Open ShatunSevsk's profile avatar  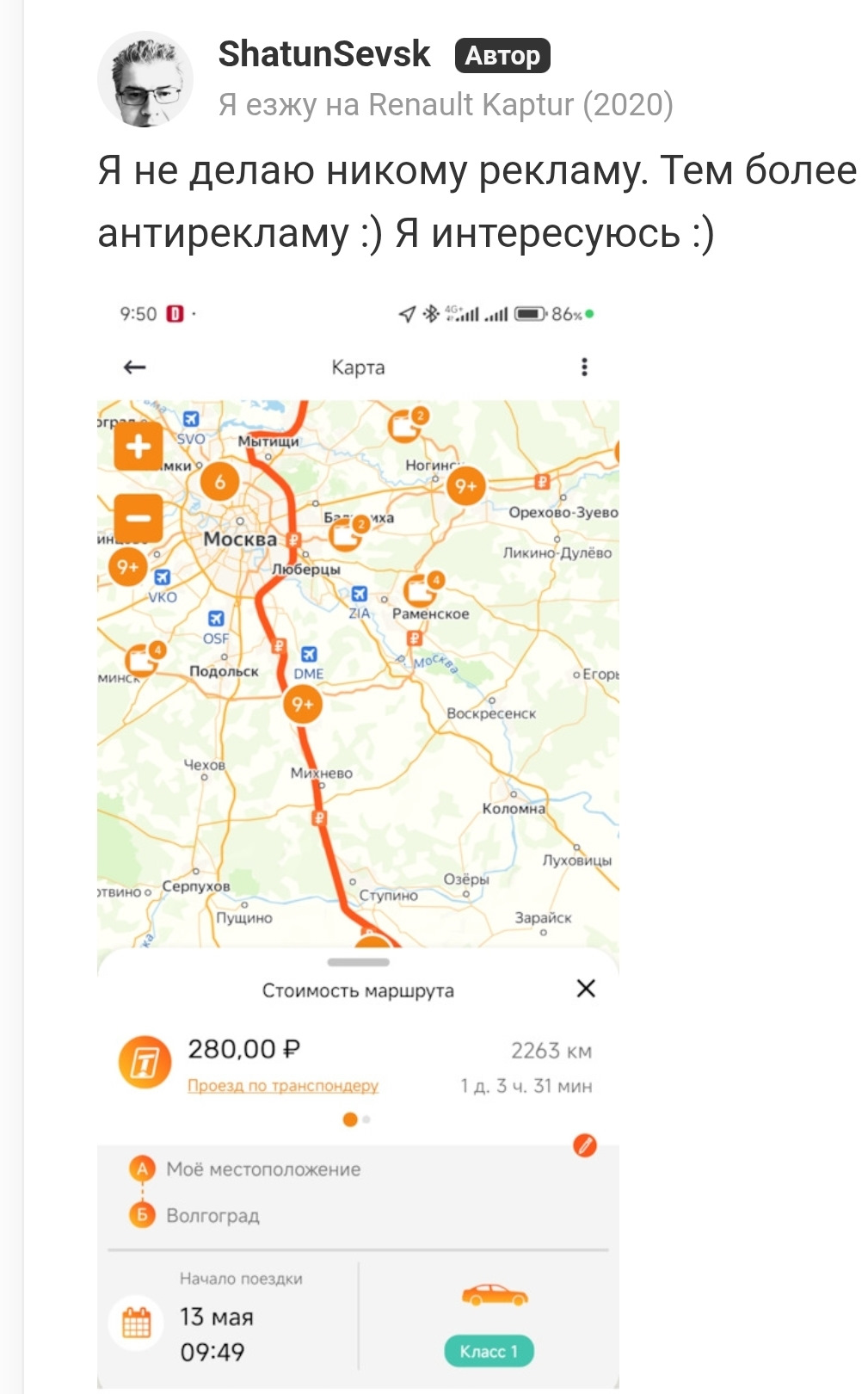pyautogui.click(x=145, y=80)
